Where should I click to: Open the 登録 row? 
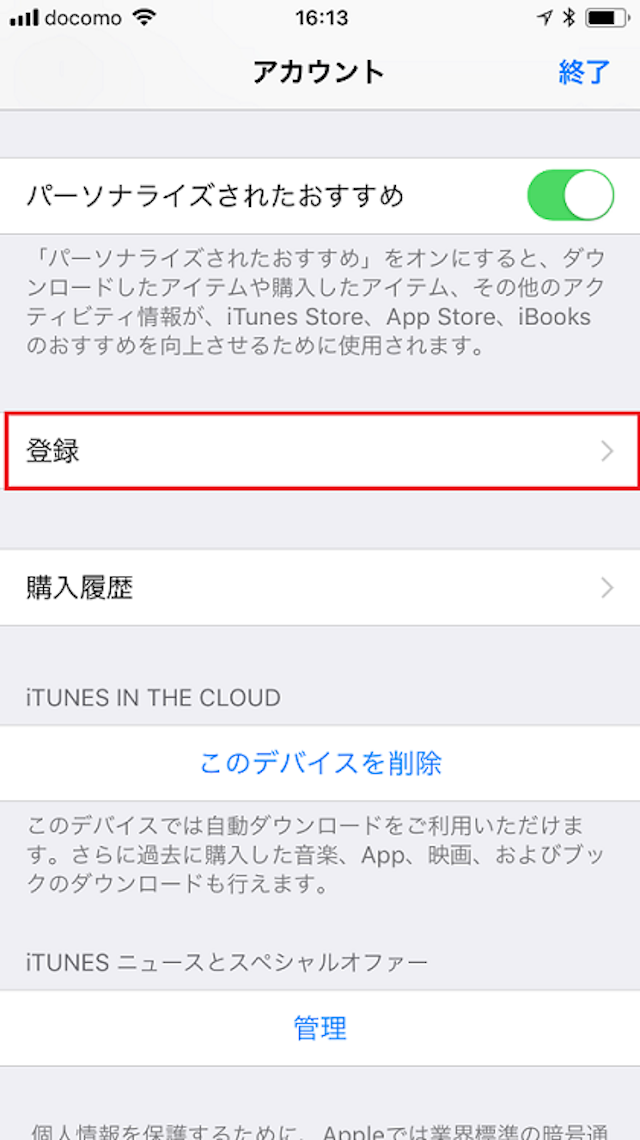point(320,451)
